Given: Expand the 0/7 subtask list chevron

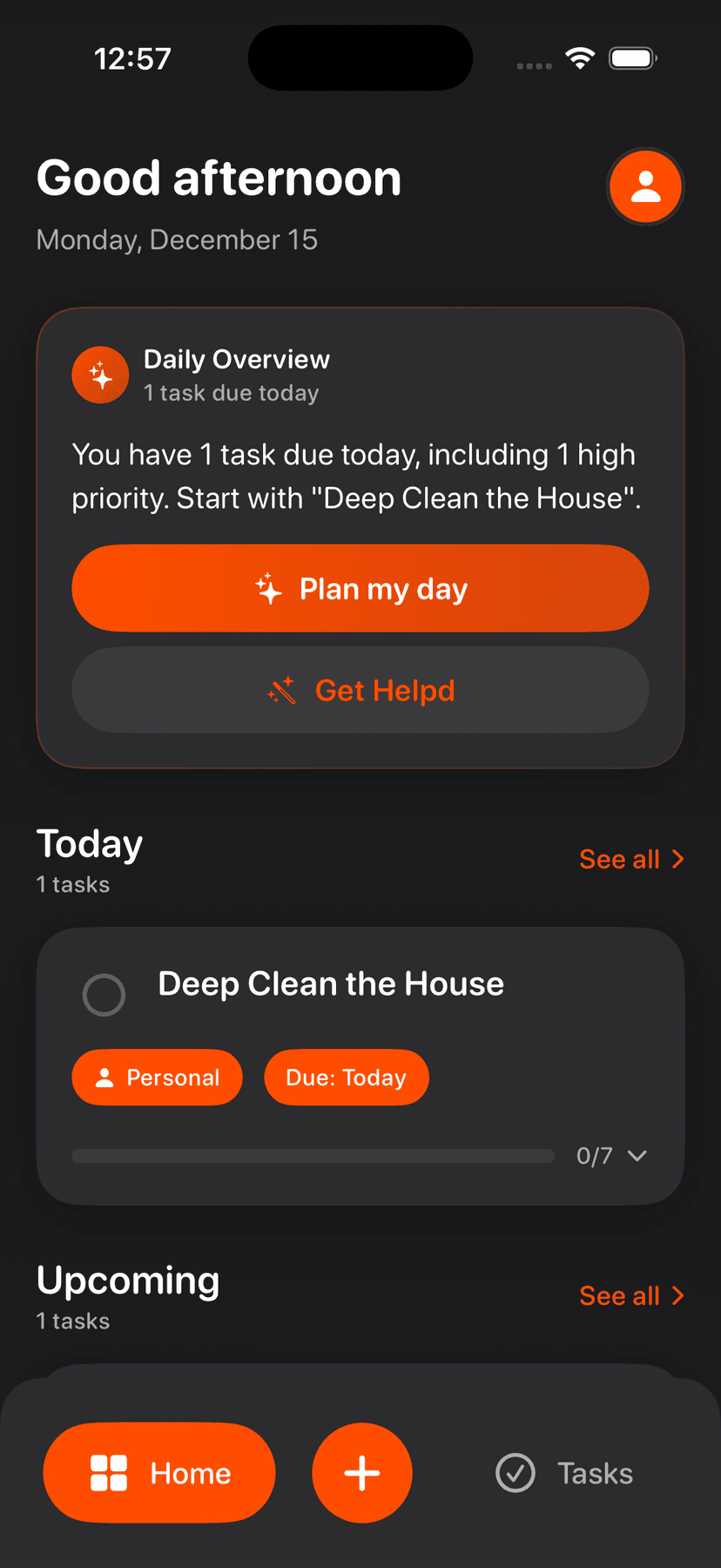Looking at the screenshot, I should [637, 1156].
